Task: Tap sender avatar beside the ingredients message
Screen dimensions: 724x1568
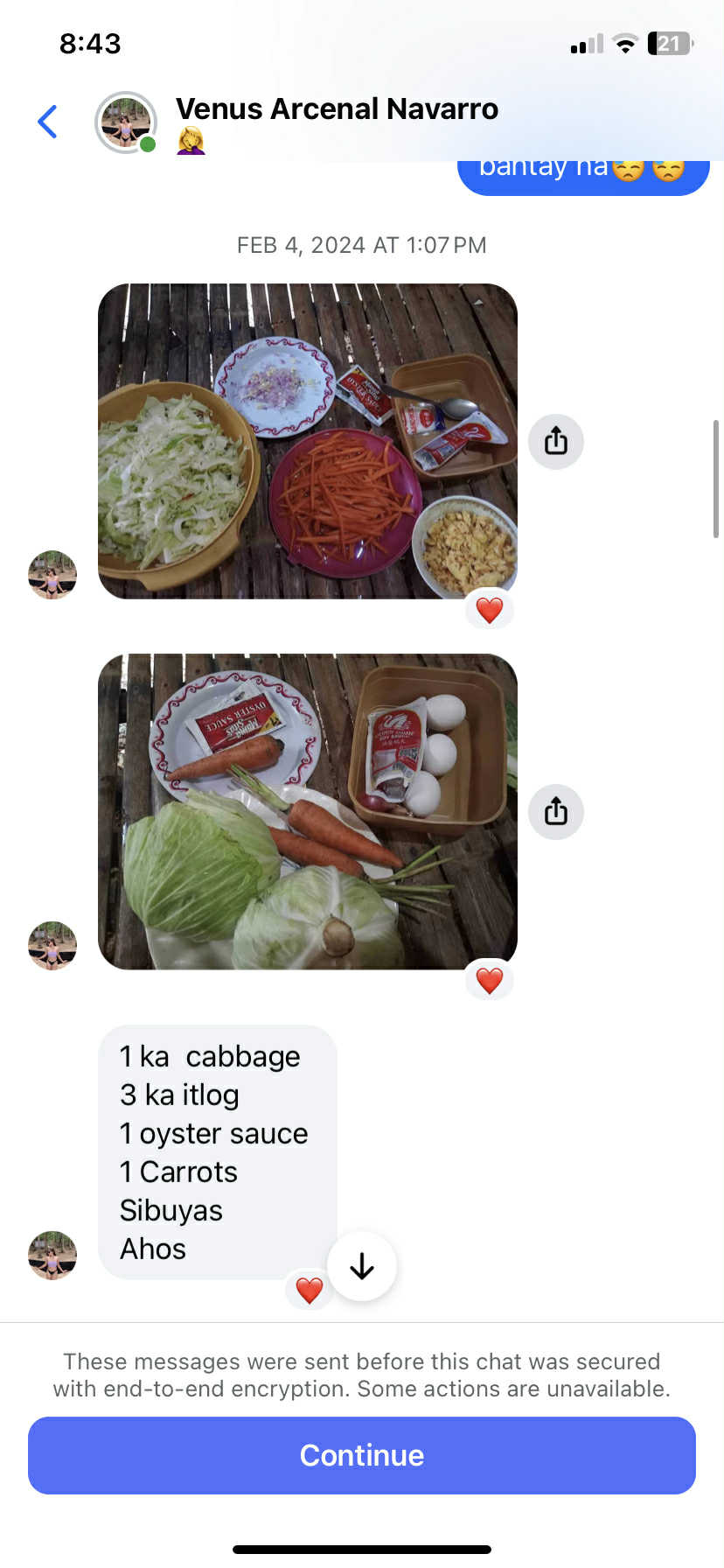Action: (52, 1255)
